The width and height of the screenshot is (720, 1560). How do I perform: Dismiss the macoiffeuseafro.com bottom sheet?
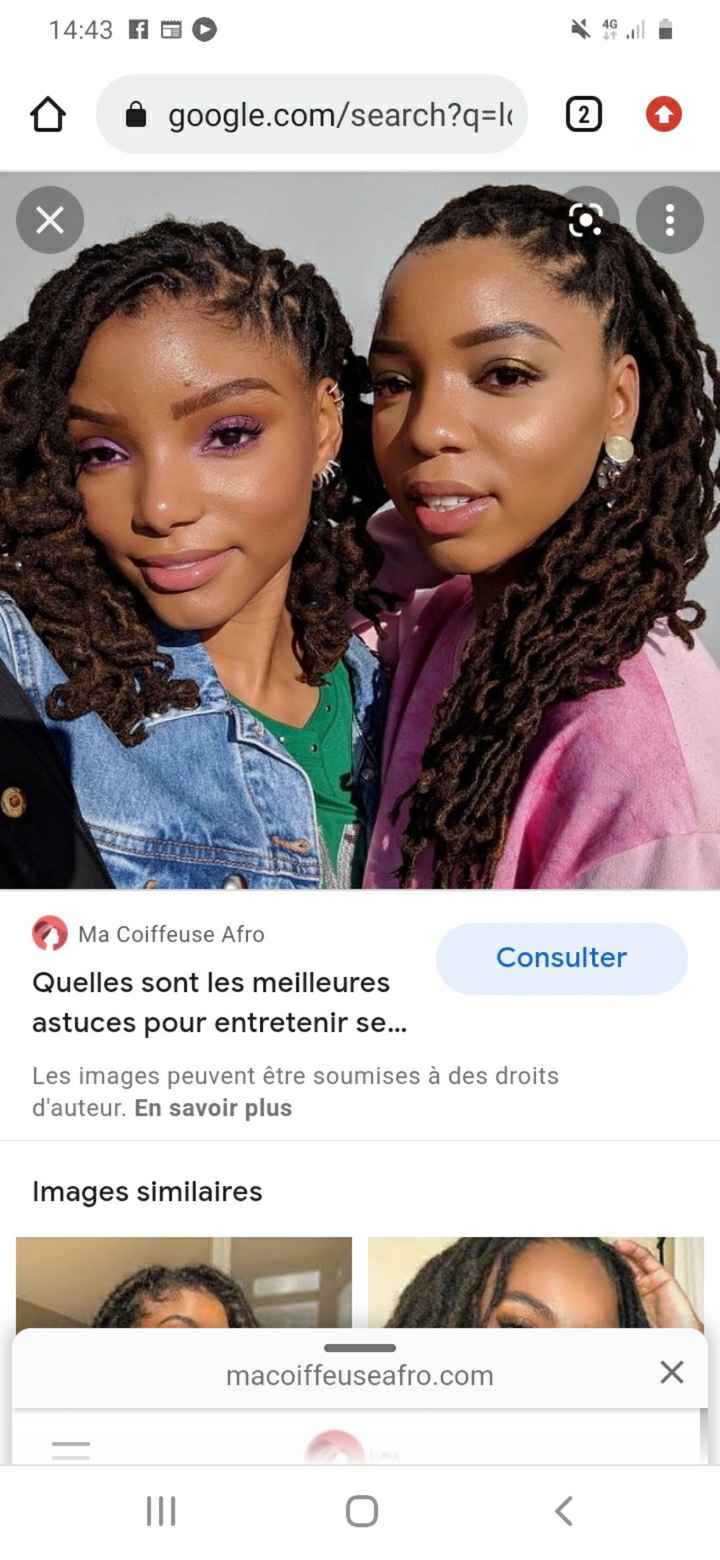(671, 1372)
